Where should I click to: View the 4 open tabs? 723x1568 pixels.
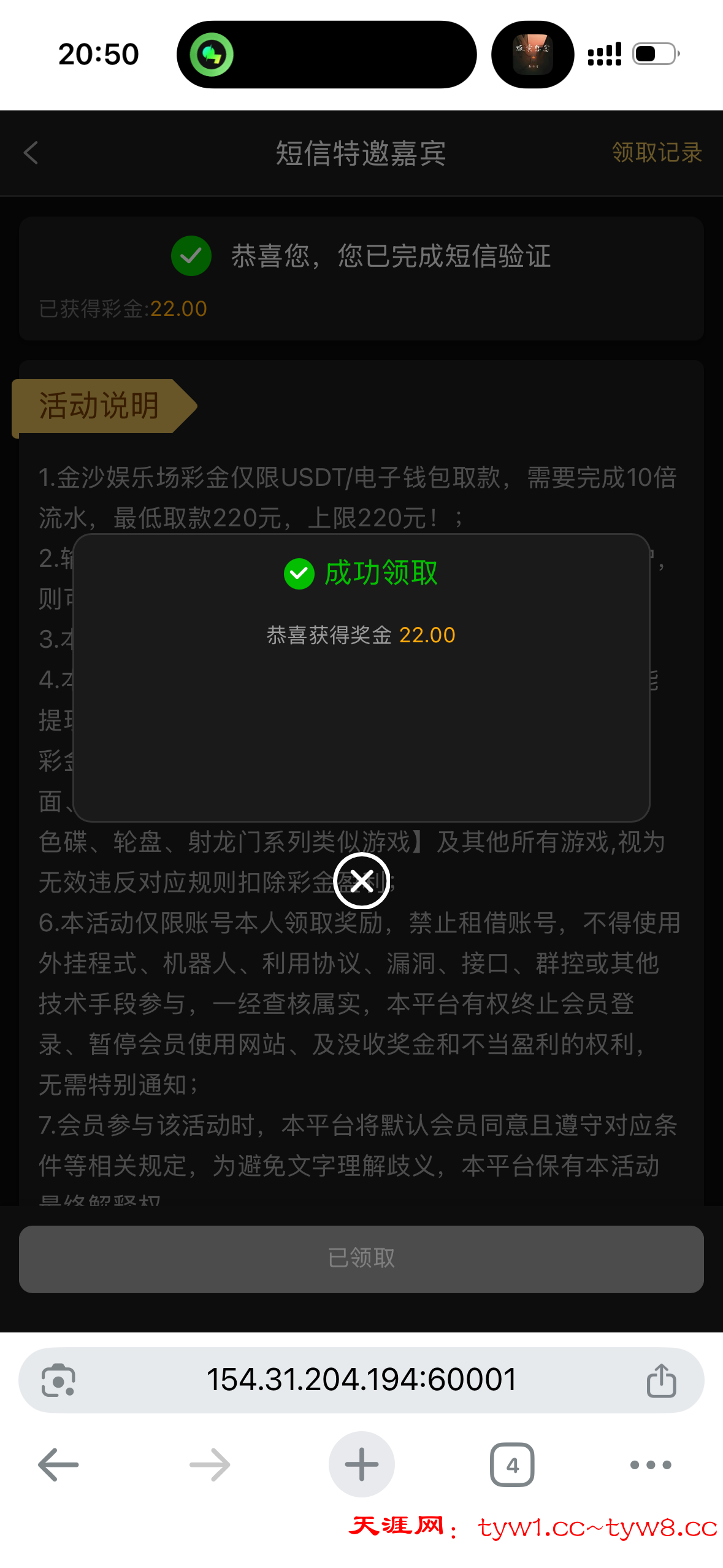tap(512, 1464)
